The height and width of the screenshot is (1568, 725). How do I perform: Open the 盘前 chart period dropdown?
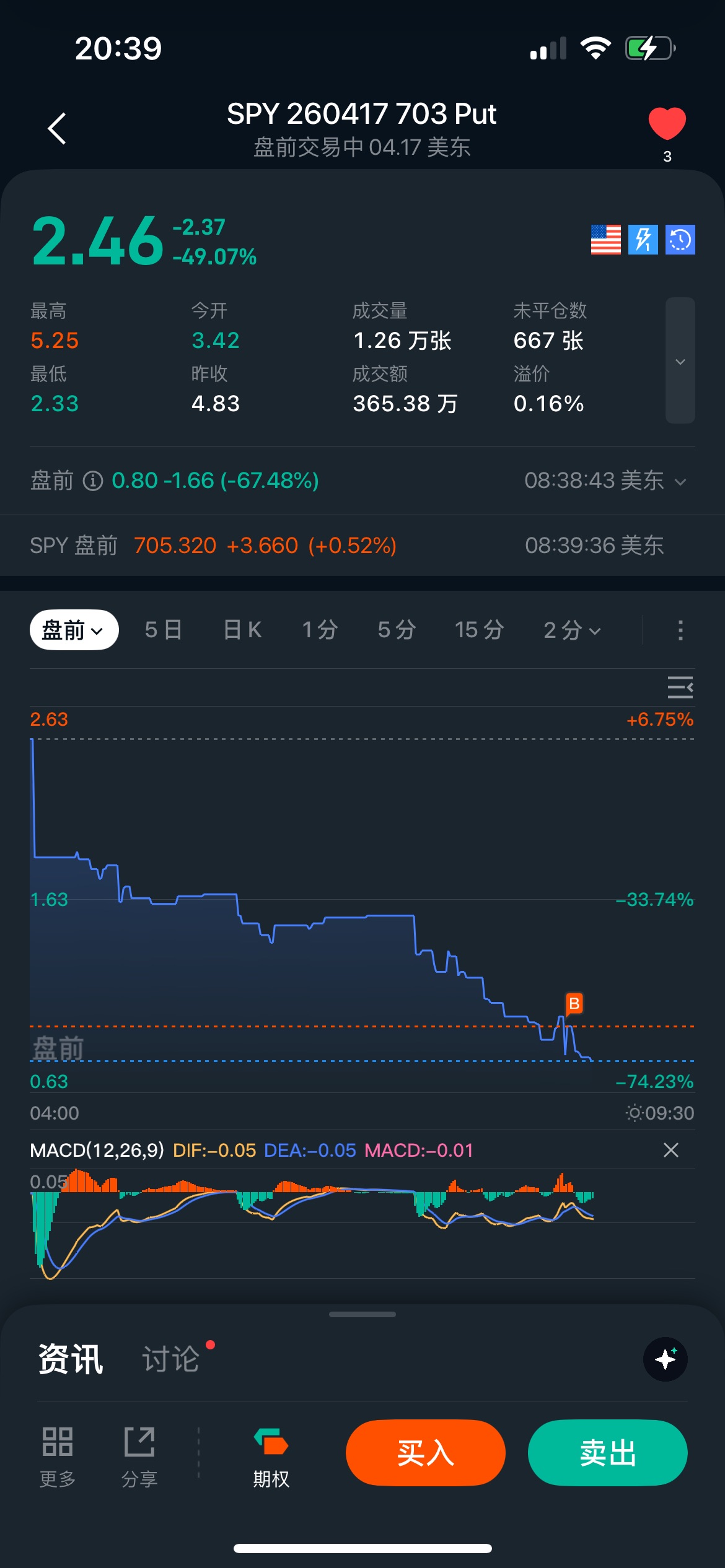pyautogui.click(x=74, y=630)
